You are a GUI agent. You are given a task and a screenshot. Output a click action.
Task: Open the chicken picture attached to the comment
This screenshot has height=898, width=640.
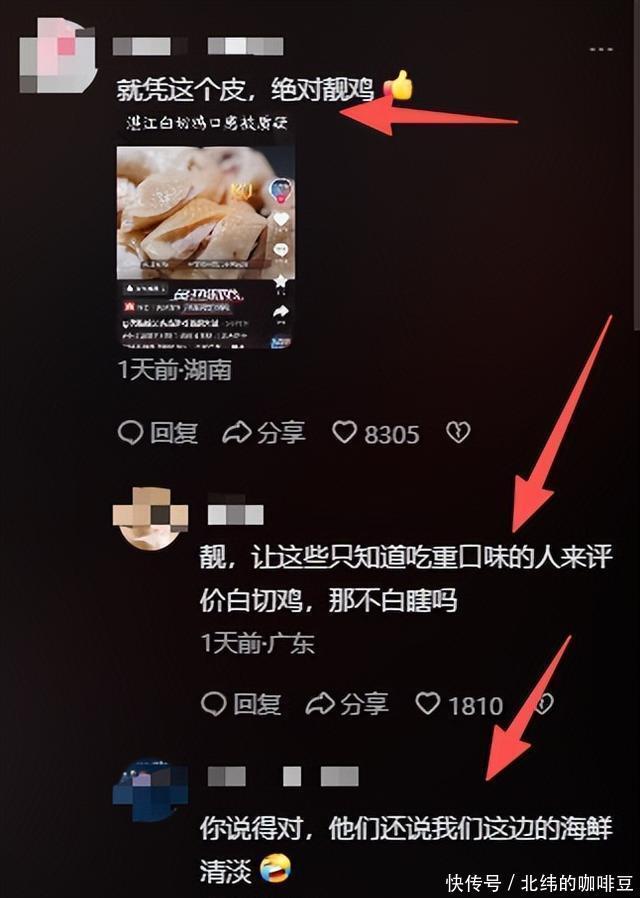pyautogui.click(x=205, y=246)
